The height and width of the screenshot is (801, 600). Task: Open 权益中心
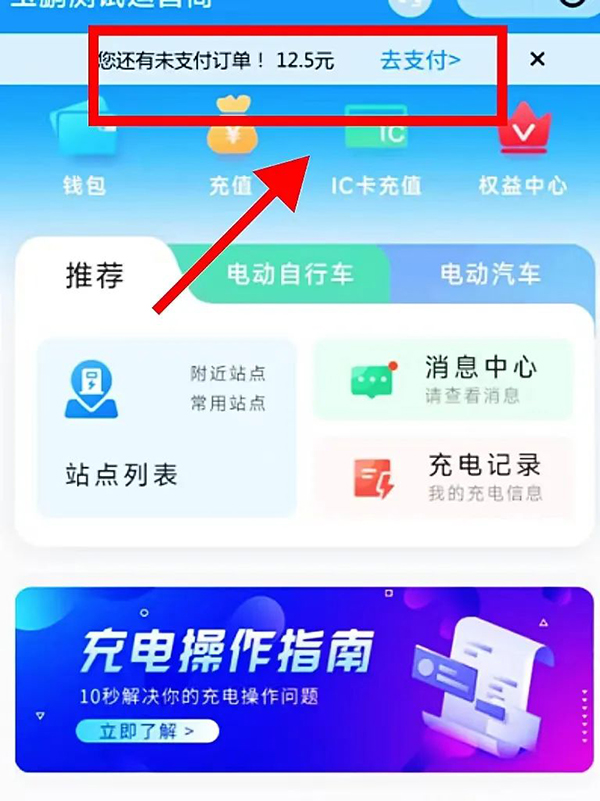click(x=522, y=150)
